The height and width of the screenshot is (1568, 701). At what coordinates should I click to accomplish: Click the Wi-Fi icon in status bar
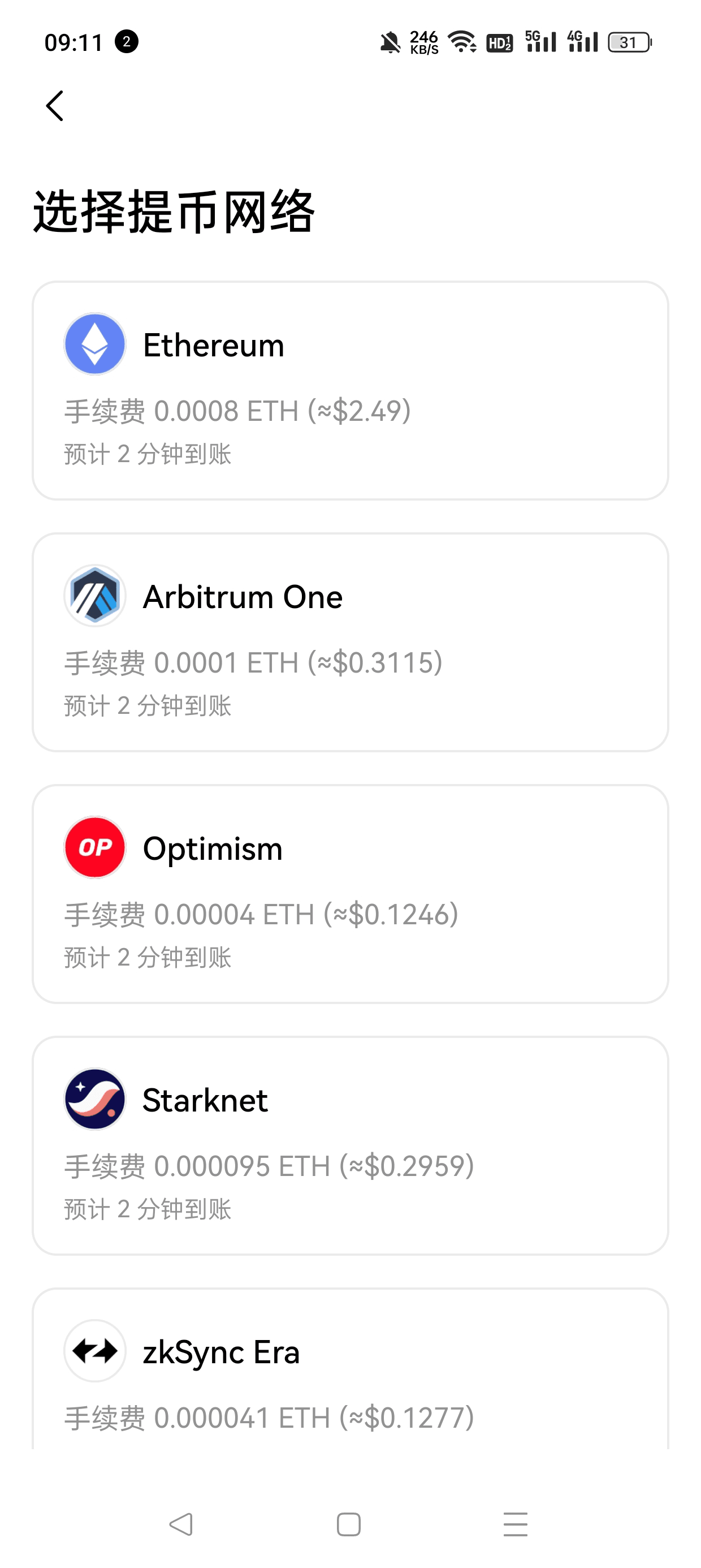tap(460, 41)
